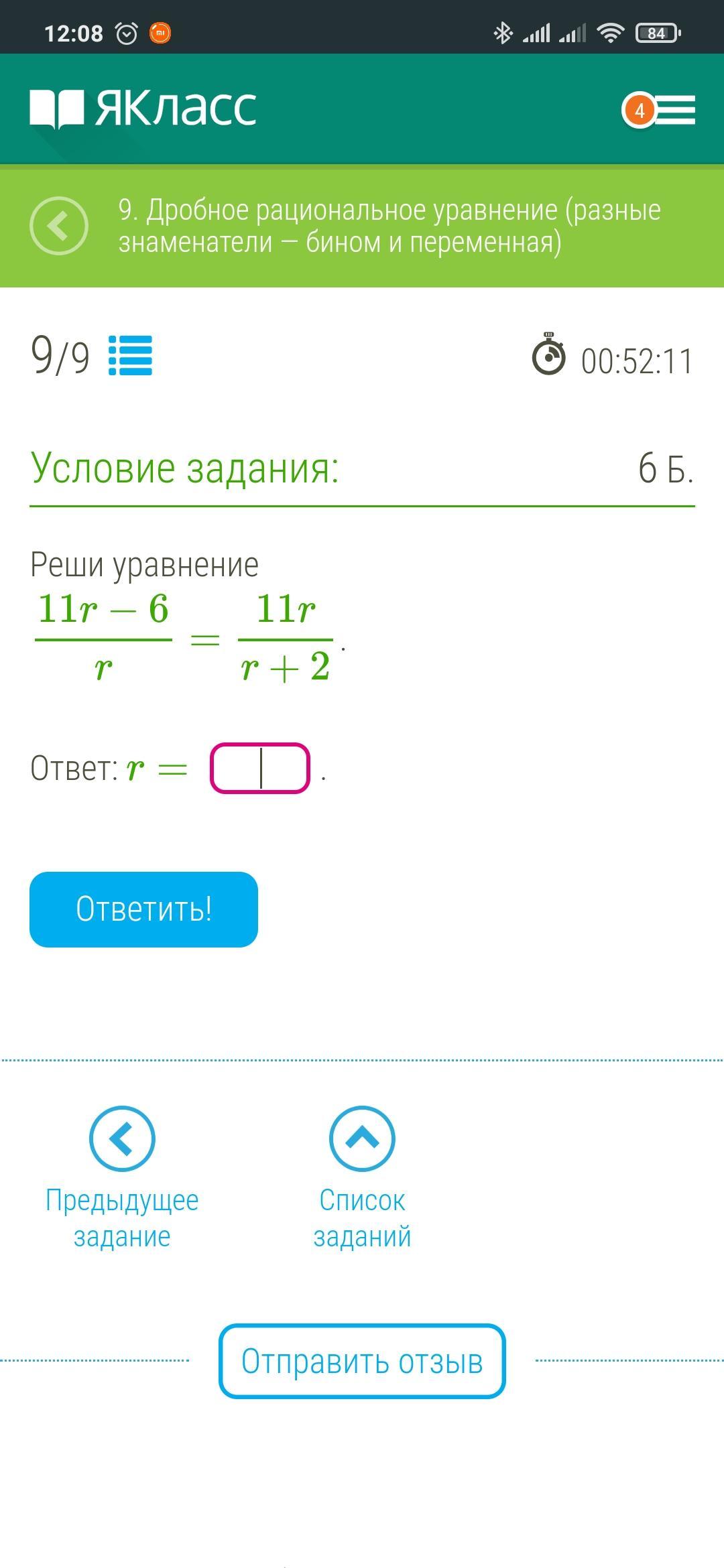Go back using the circled arrow
Screen dimensions: 724x1568
pyautogui.click(x=59, y=226)
